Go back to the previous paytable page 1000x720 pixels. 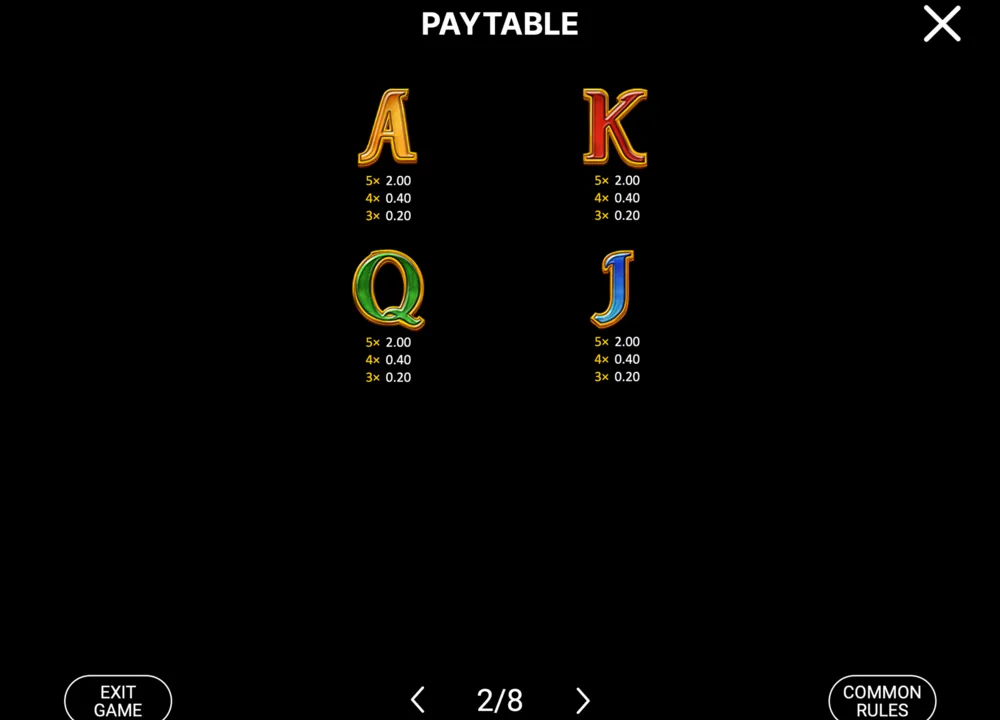tap(418, 700)
